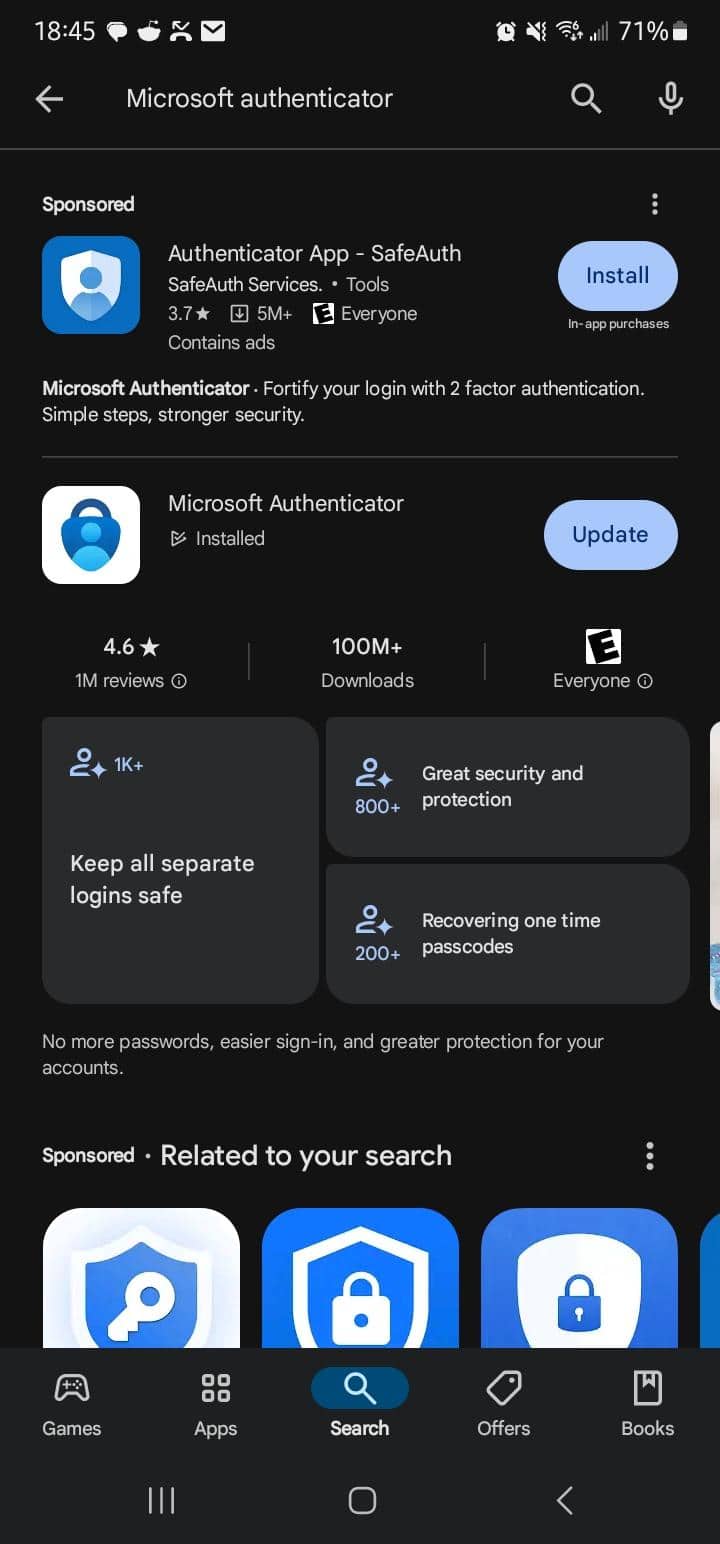Open the Microsoft Authenticator app page
This screenshot has height=1544, width=720.
285,504
